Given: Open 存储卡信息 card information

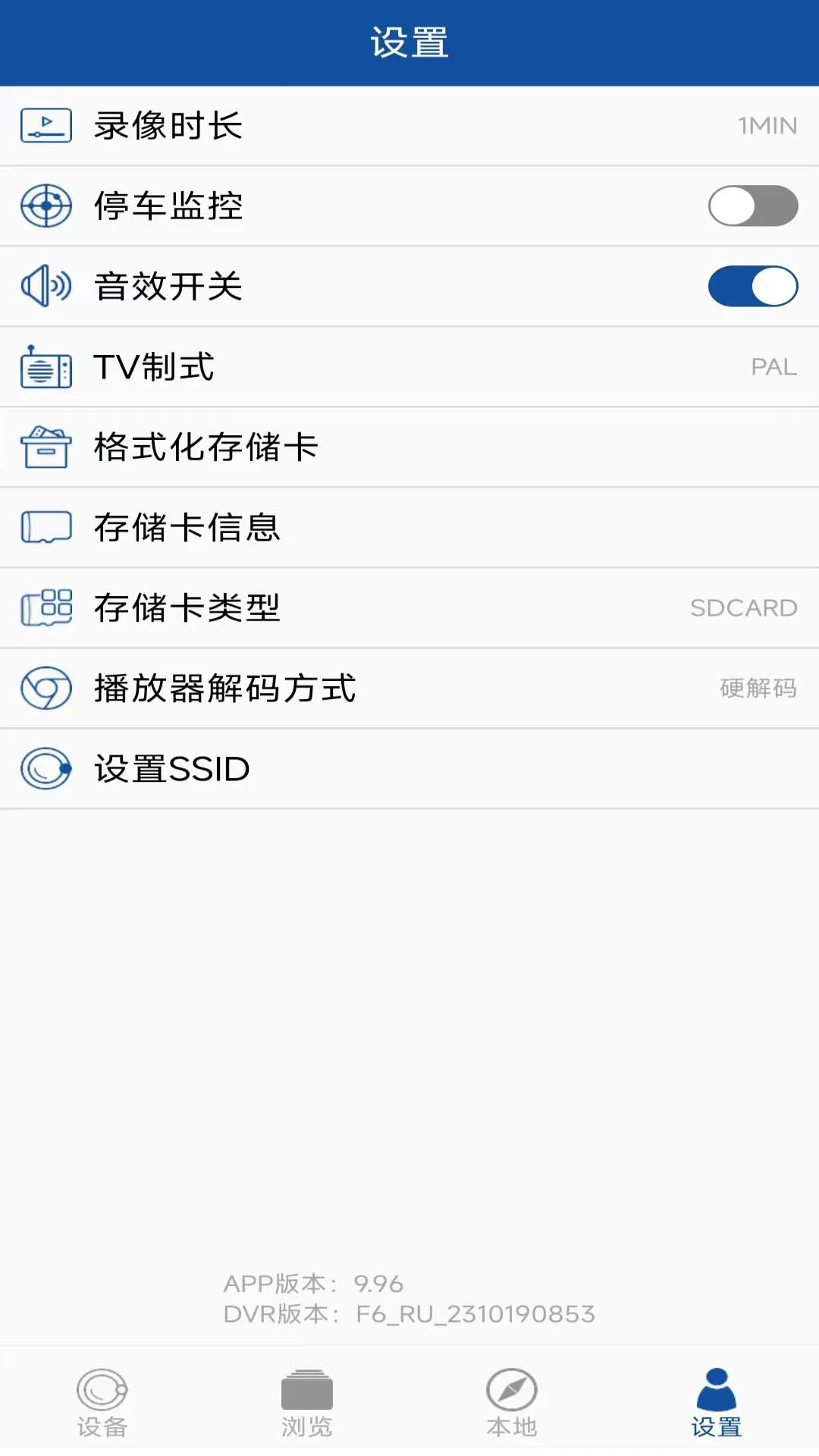Looking at the screenshot, I should [x=409, y=529].
